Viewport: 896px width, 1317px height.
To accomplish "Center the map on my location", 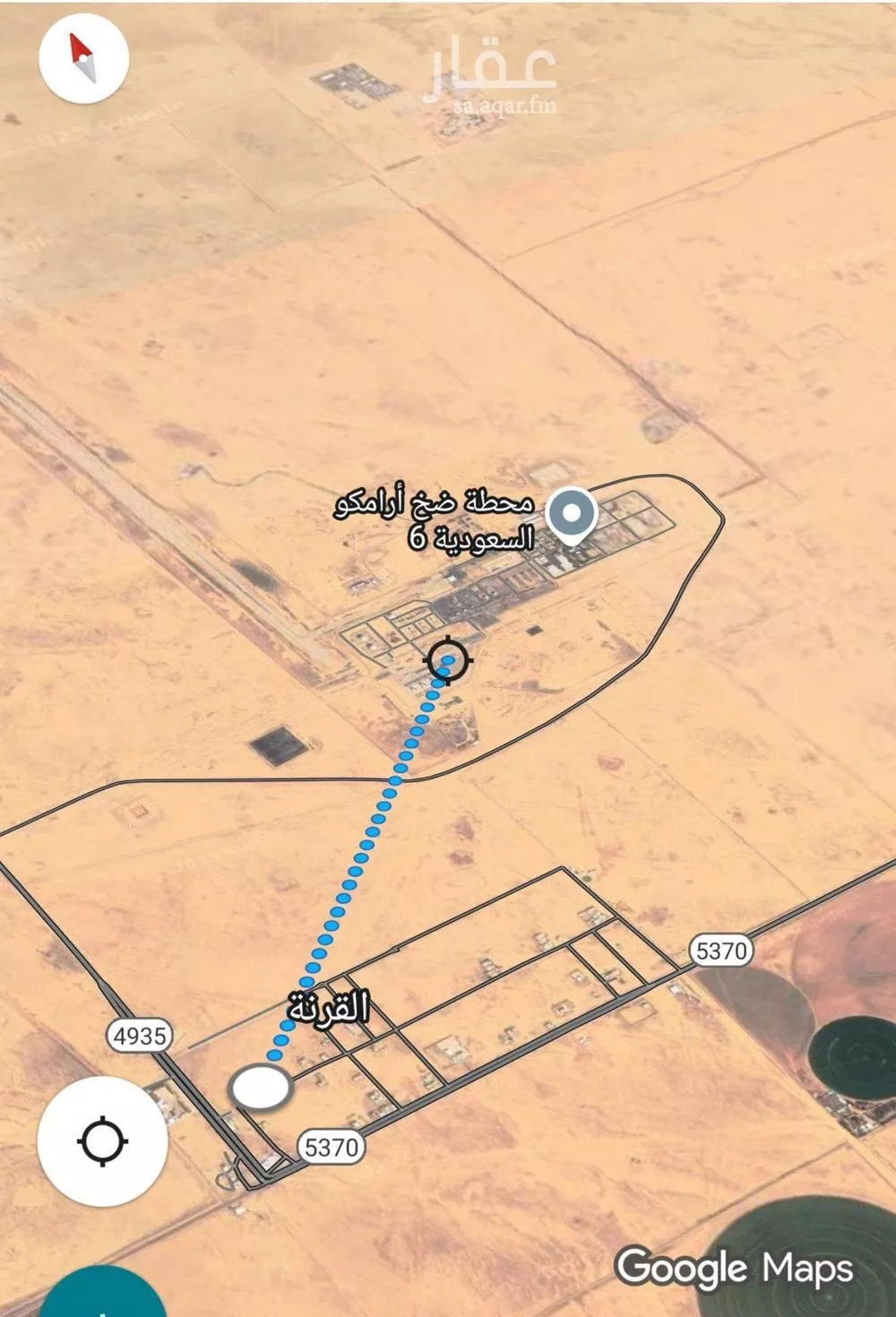I will 102,1141.
